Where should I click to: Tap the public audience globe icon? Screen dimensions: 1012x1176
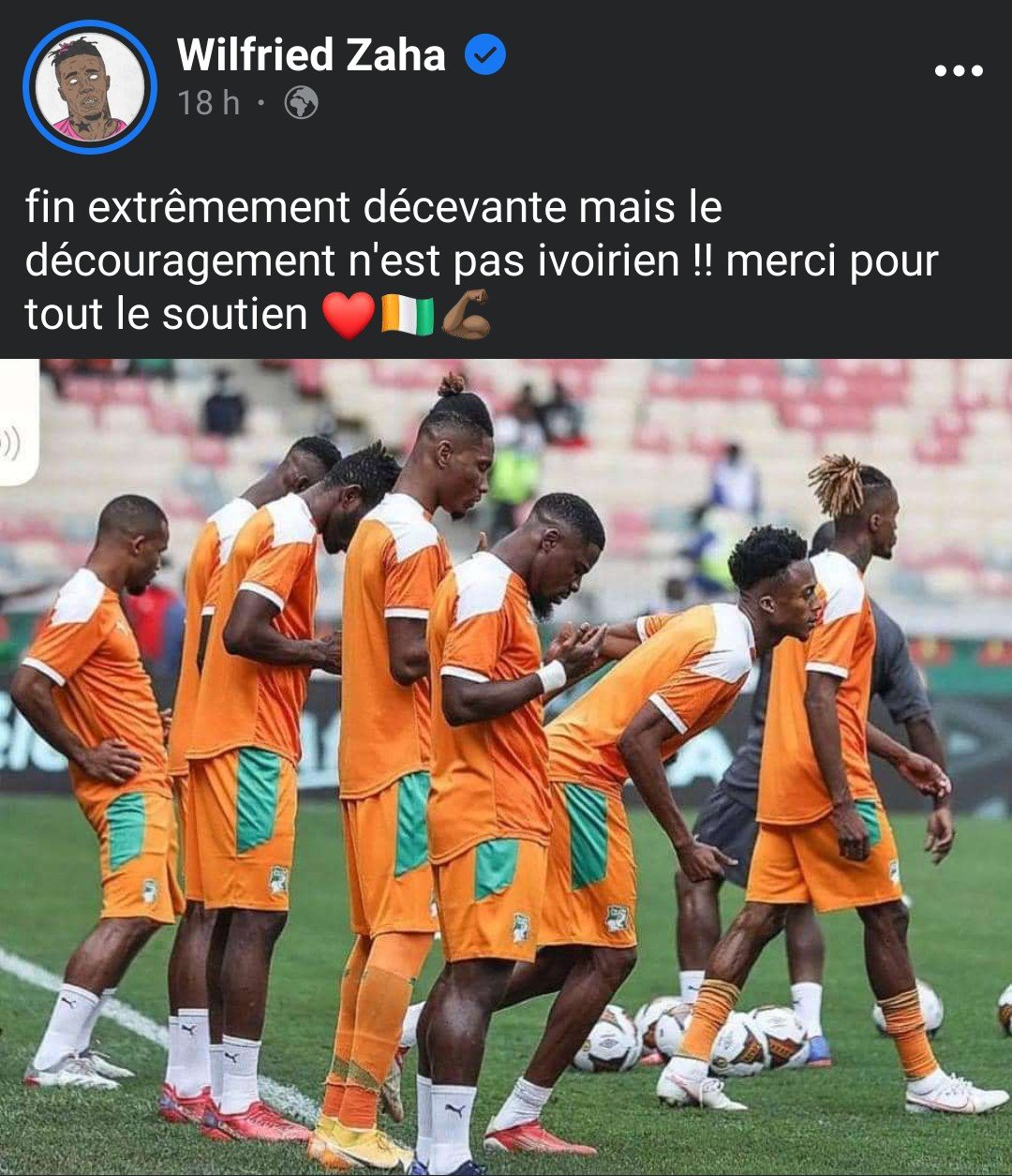tap(302, 103)
